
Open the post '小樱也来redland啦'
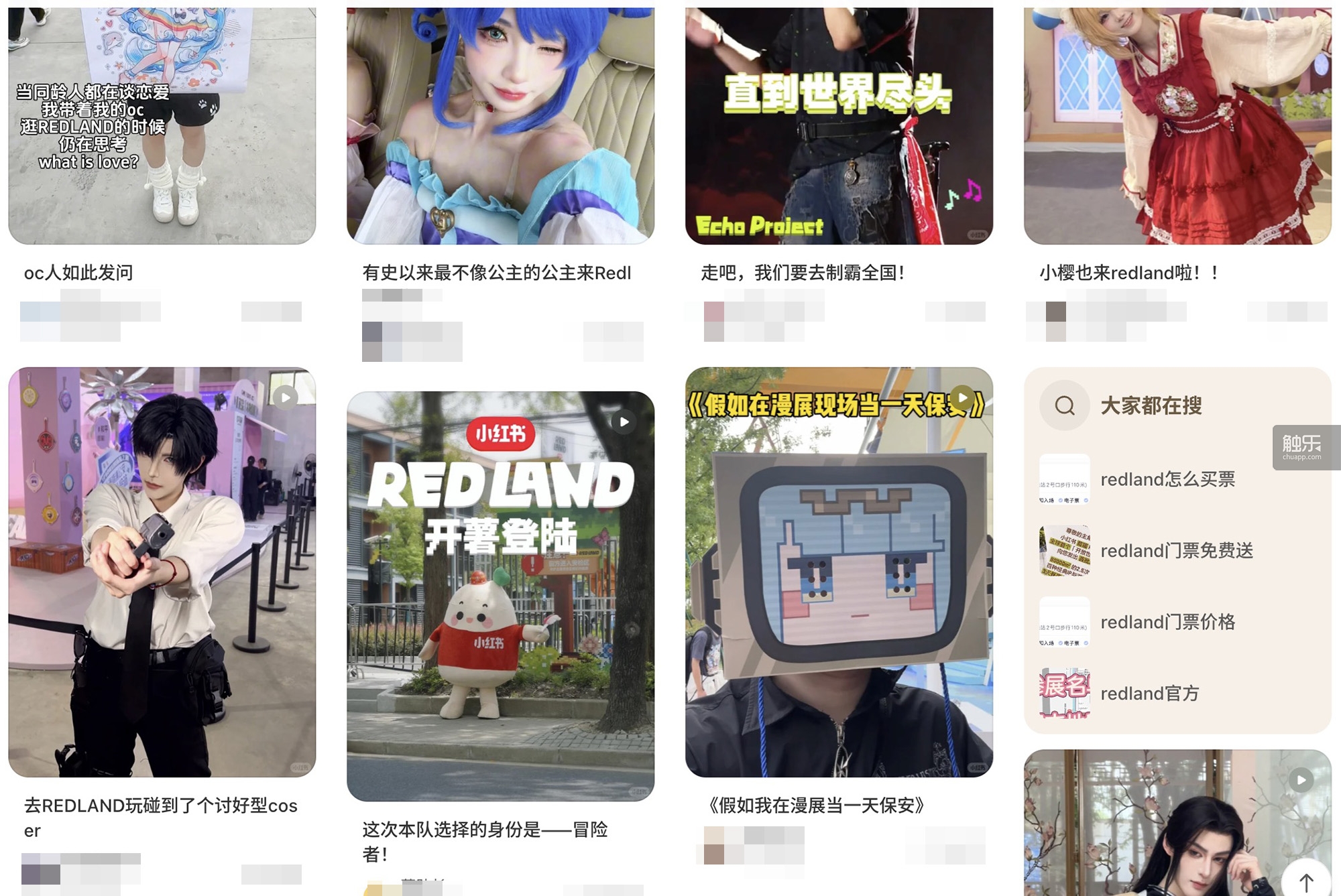1177,127
